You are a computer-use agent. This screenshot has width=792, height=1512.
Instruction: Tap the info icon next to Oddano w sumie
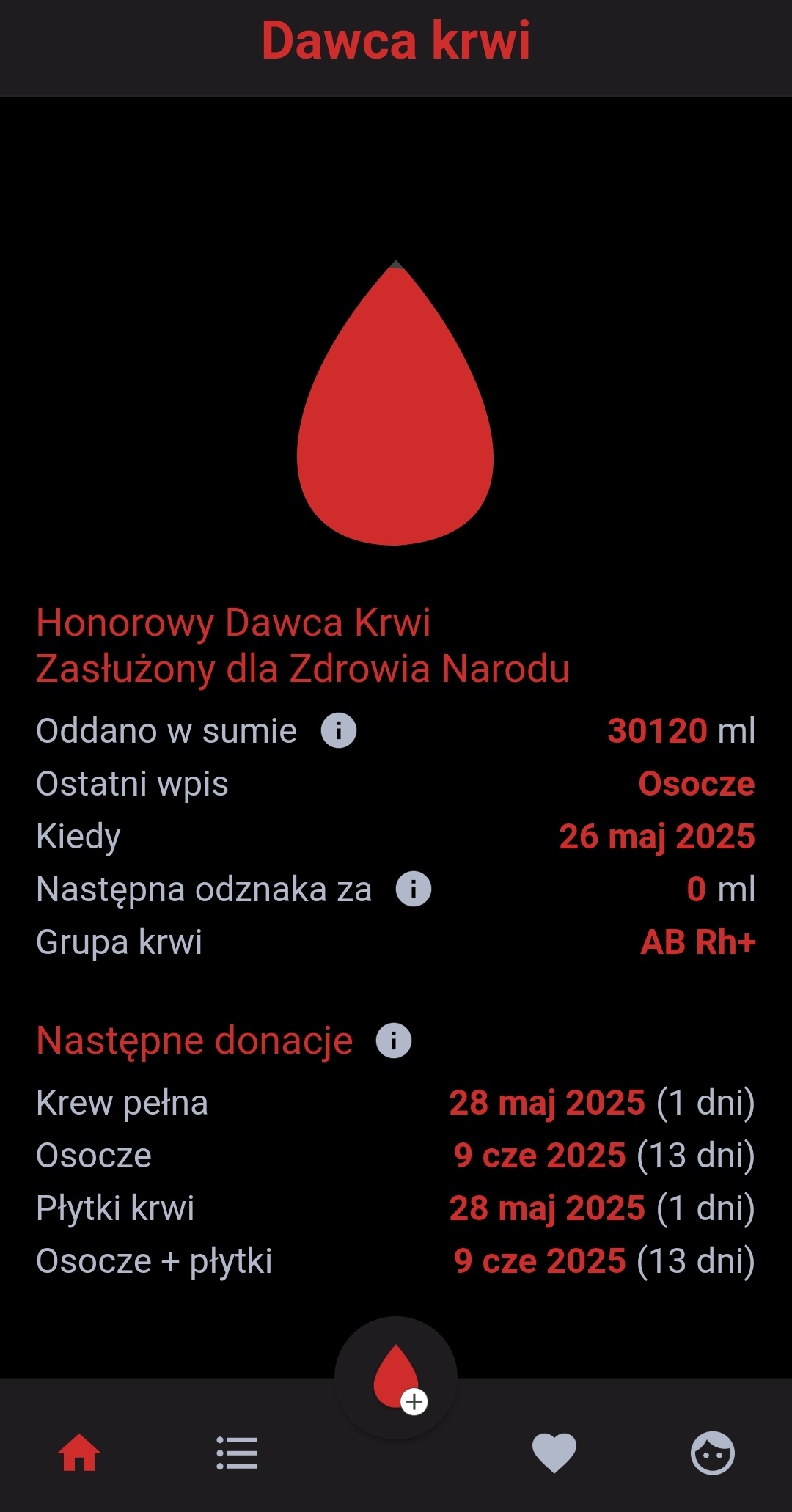point(339,730)
